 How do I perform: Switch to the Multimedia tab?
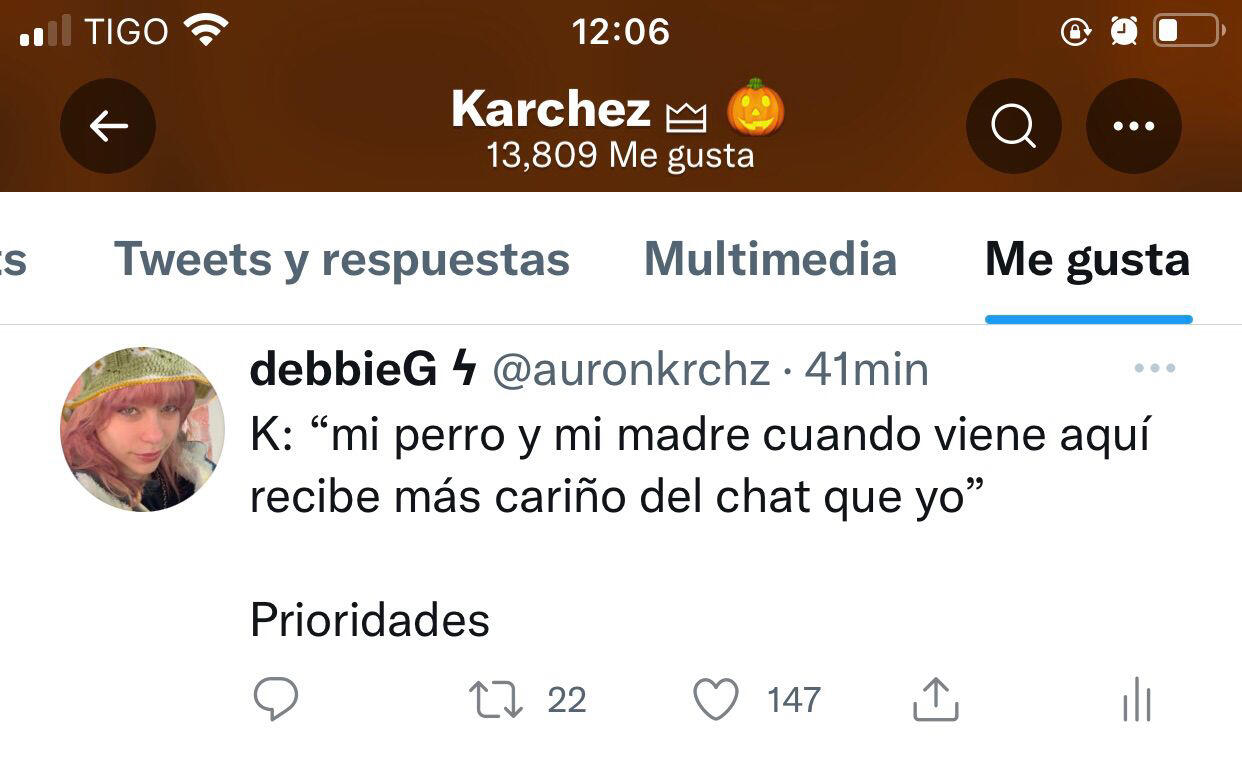tap(770, 260)
